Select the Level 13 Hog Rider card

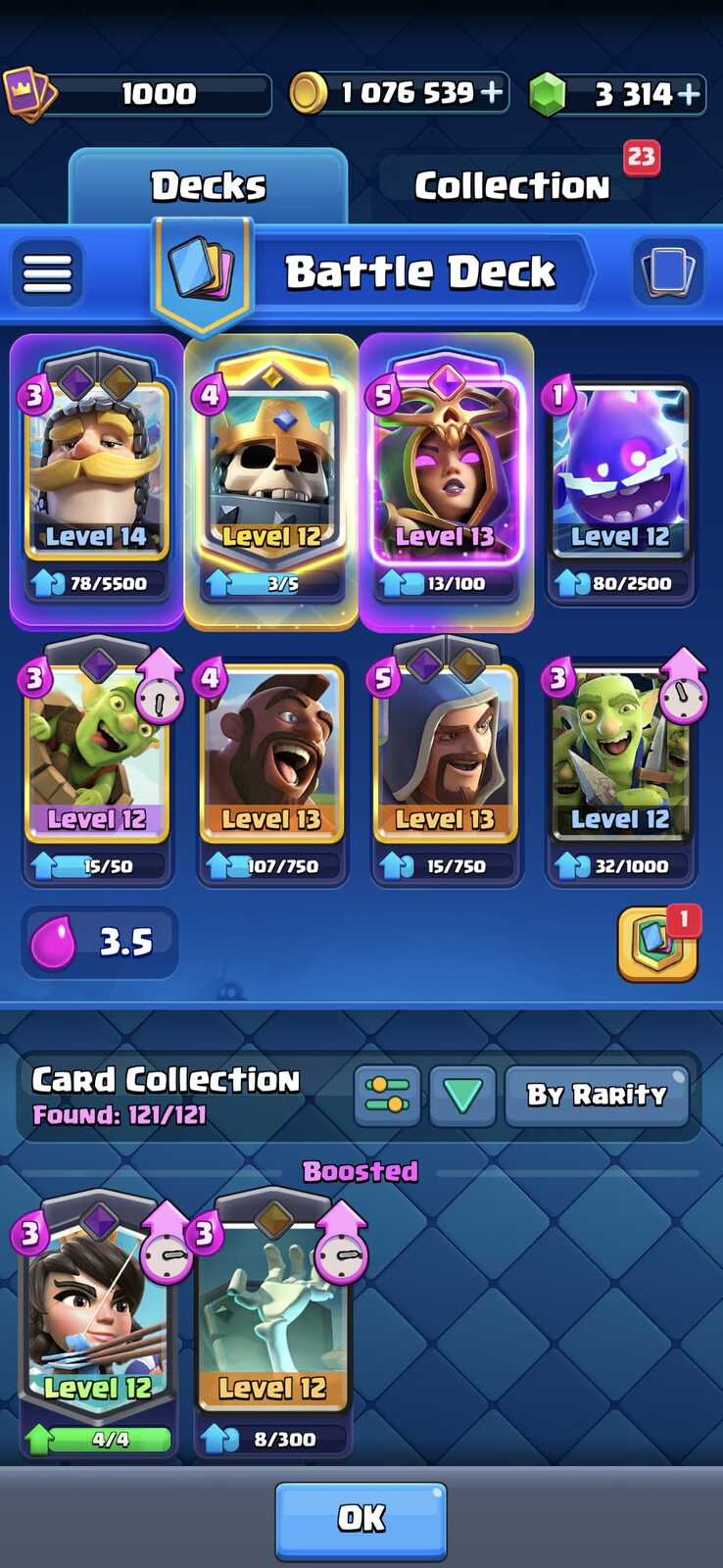271,769
